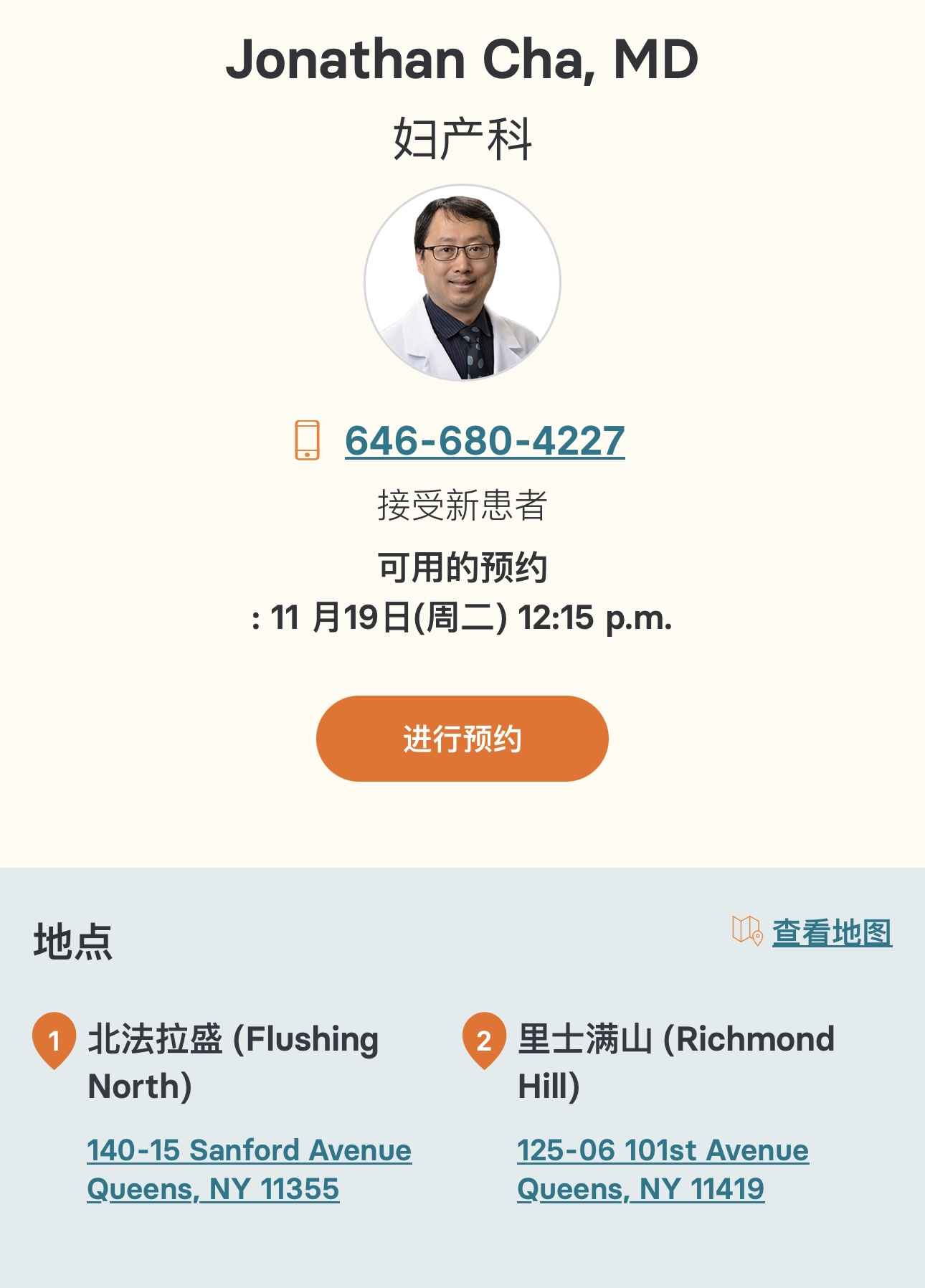Viewport: 925px width, 1288px height.
Task: Open the 125-06 101st Avenue address link
Action: click(x=663, y=1169)
